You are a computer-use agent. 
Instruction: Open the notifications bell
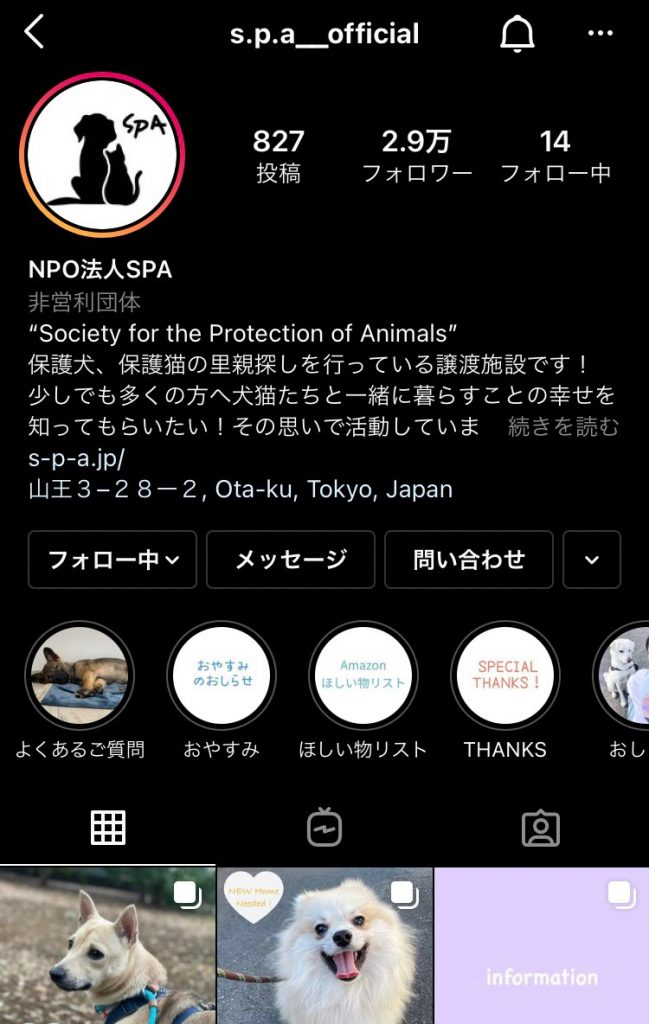click(517, 34)
